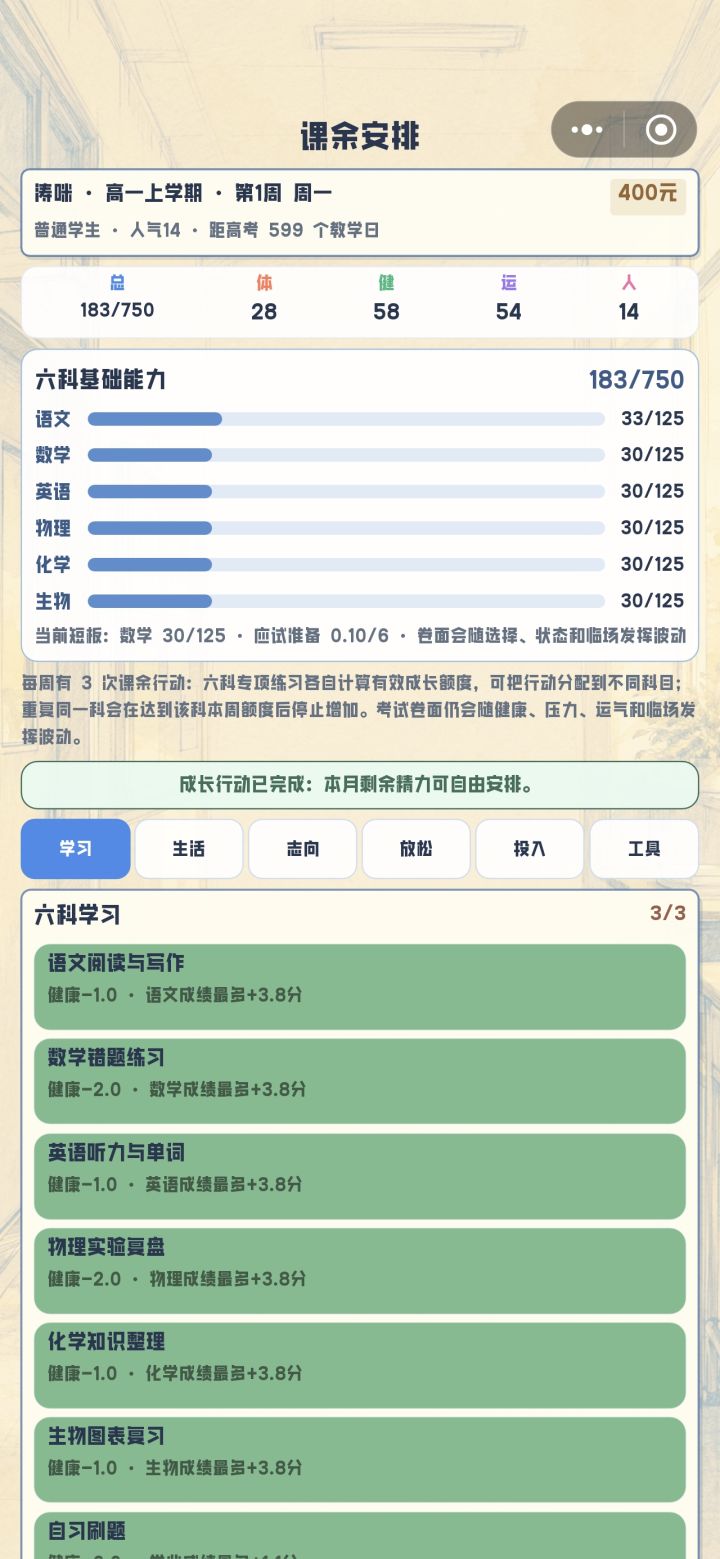
Task: Choose 化学知识整理 study action
Action: 360,1365
